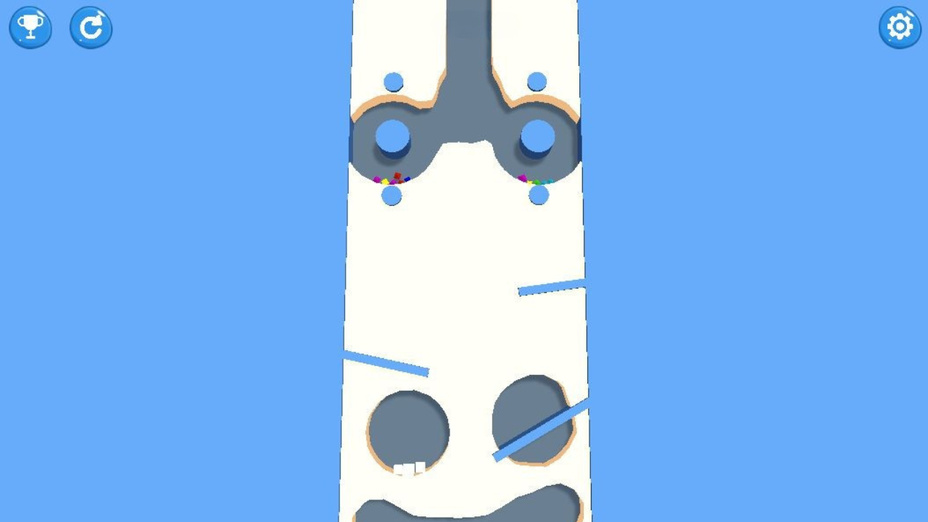The height and width of the screenshot is (522, 928).
Task: Open the settings gear
Action: click(899, 27)
